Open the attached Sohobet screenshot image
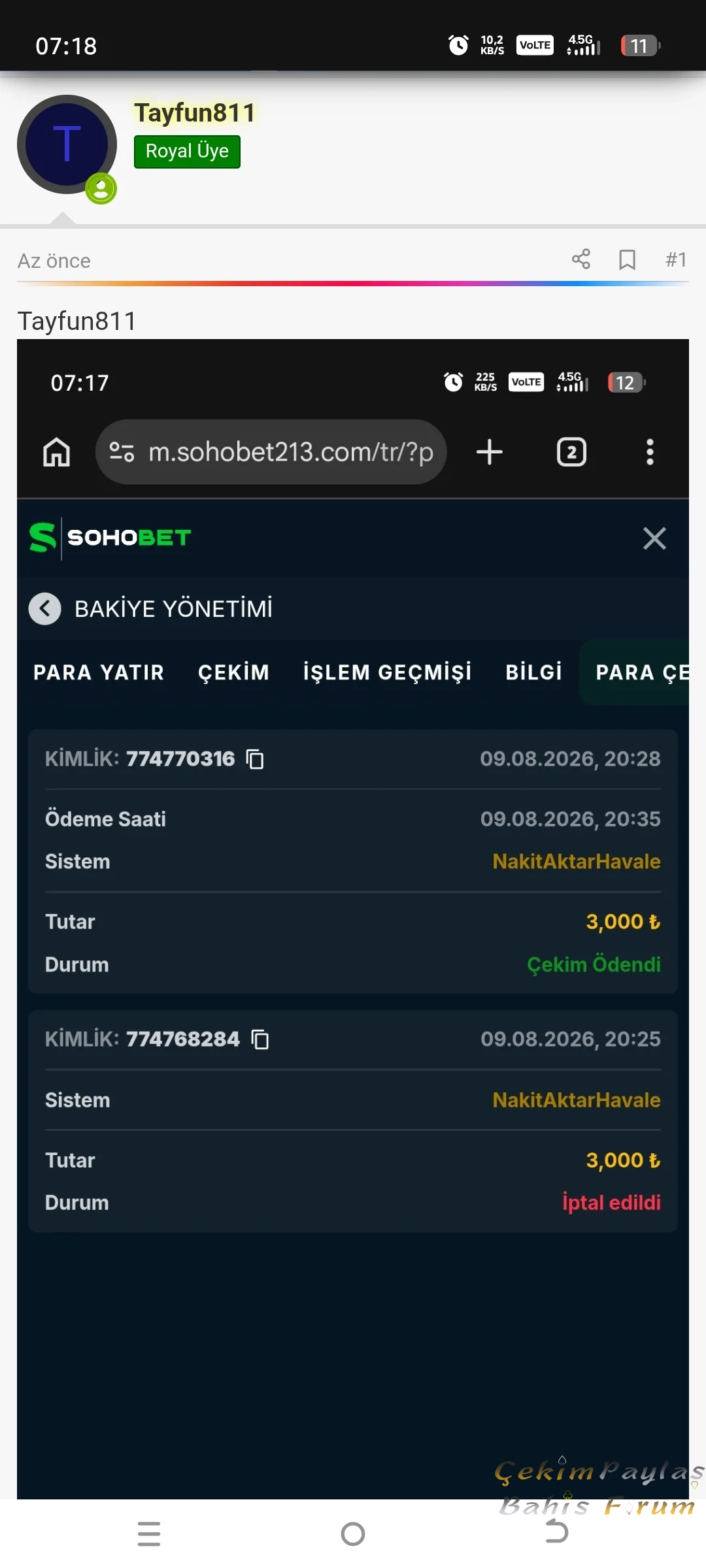This screenshot has width=706, height=1568. pyautogui.click(x=353, y=919)
